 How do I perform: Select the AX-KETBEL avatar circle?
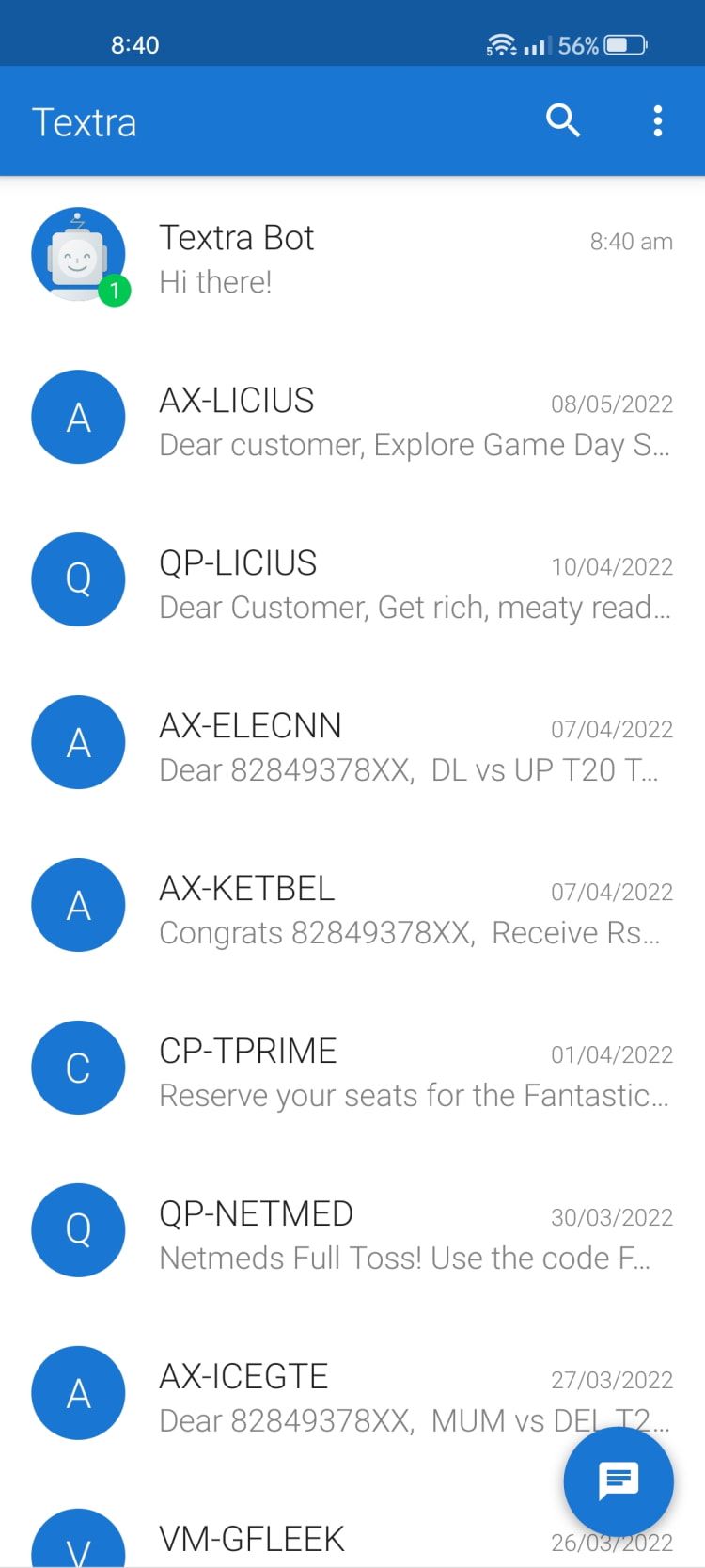coord(78,905)
